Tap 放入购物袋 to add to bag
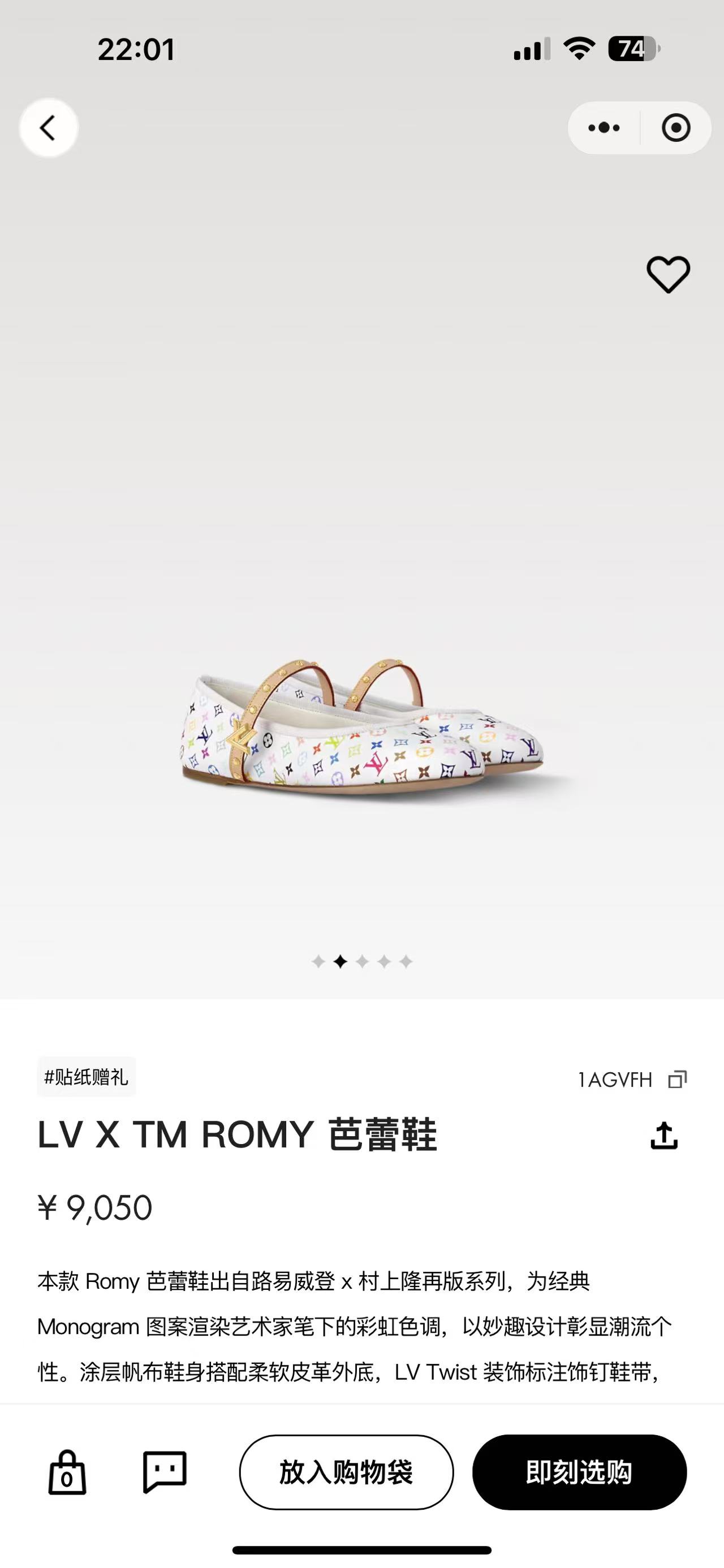 [x=346, y=1473]
